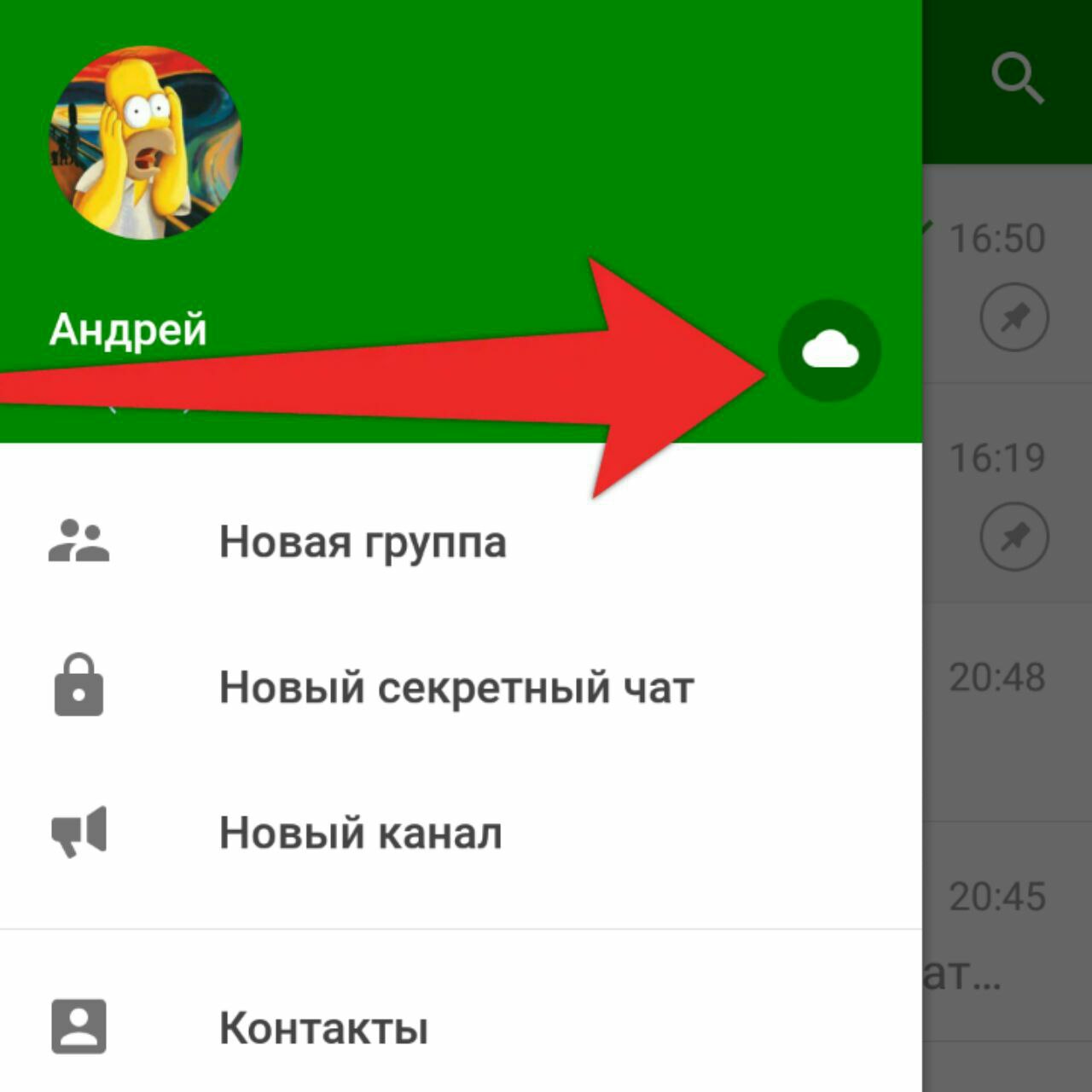
Task: Start Новый секретный чат
Action: [x=456, y=687]
